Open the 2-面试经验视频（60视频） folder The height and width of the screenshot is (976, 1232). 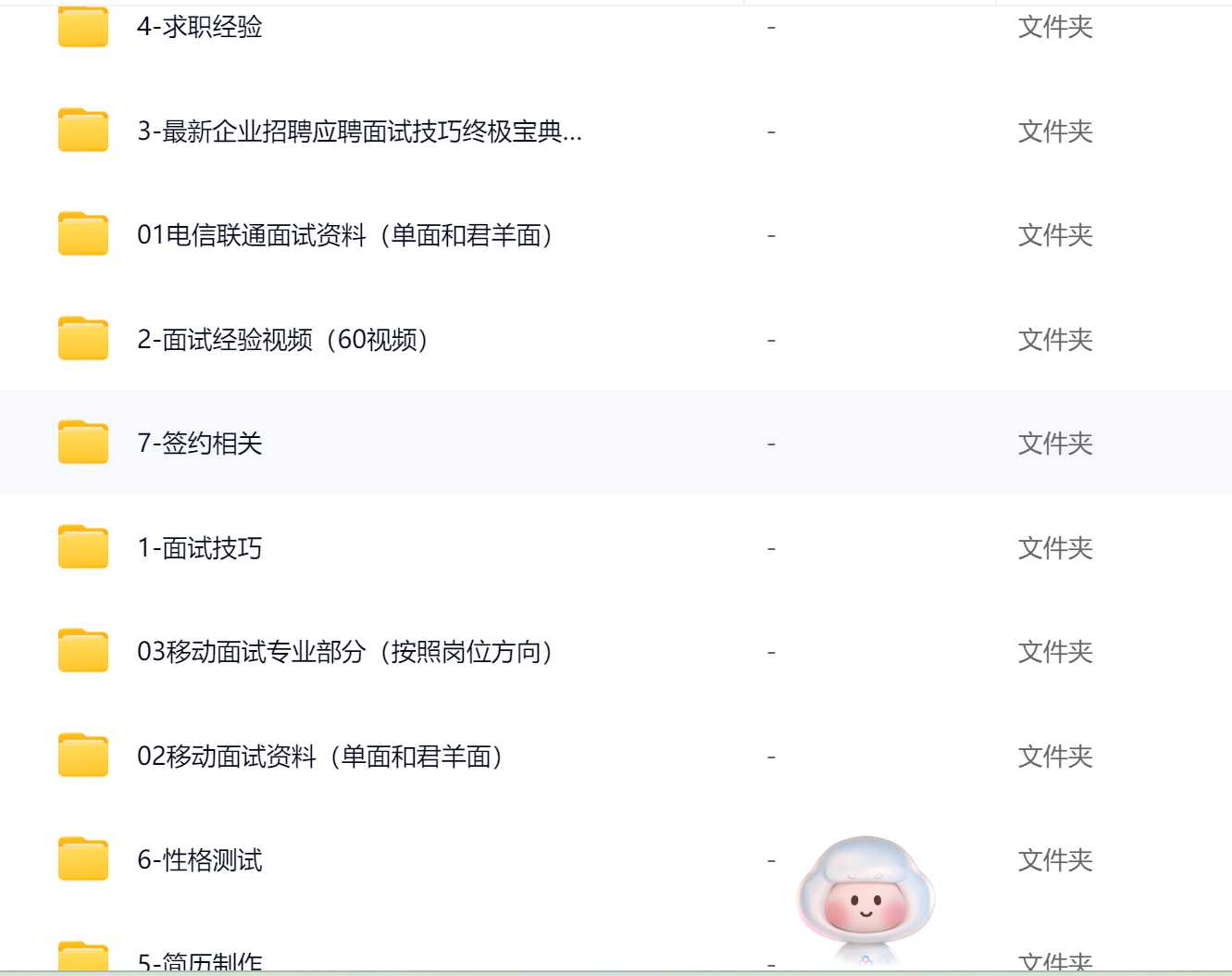click(x=282, y=340)
